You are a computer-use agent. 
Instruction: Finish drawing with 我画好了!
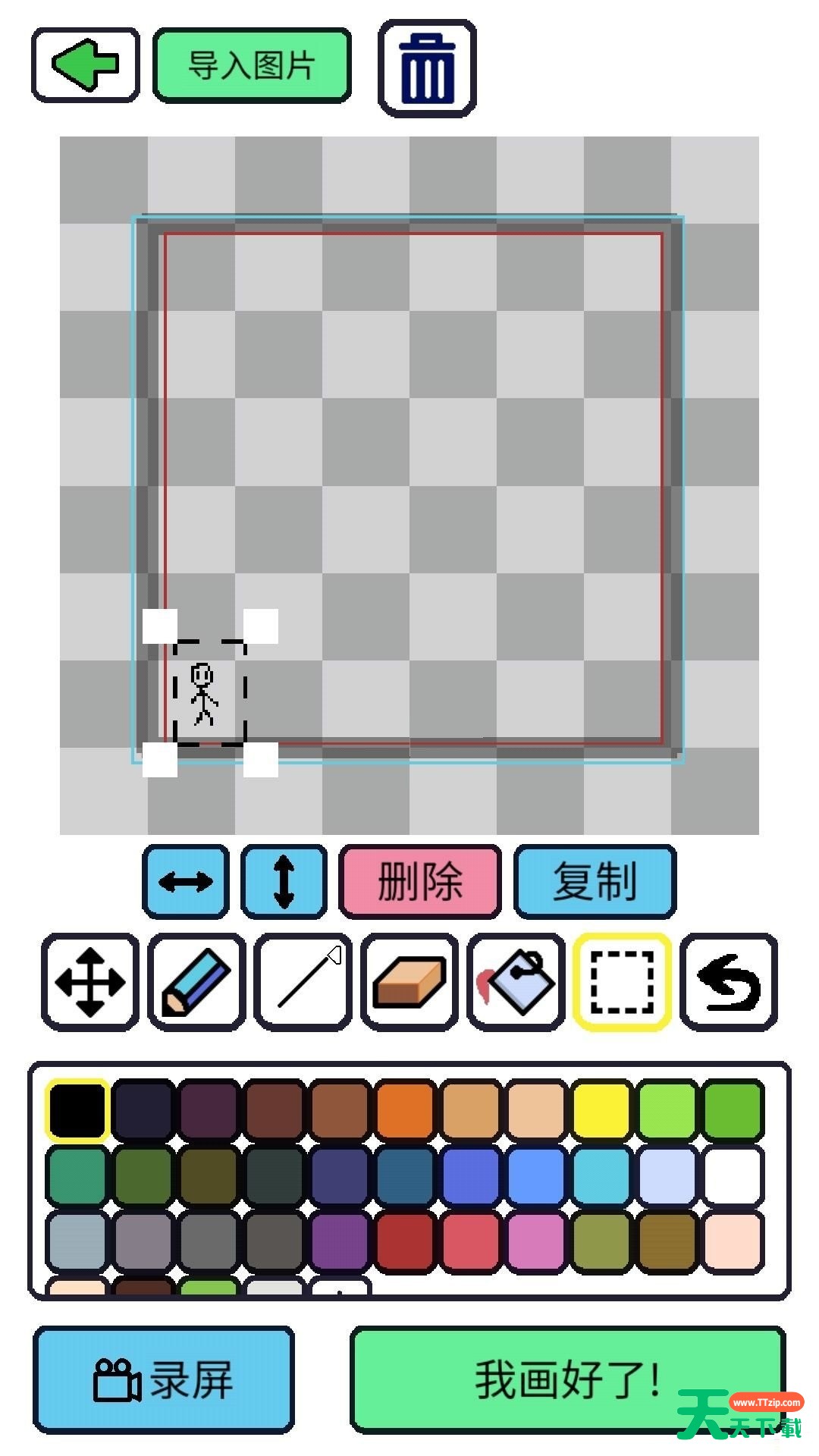pos(568,1379)
